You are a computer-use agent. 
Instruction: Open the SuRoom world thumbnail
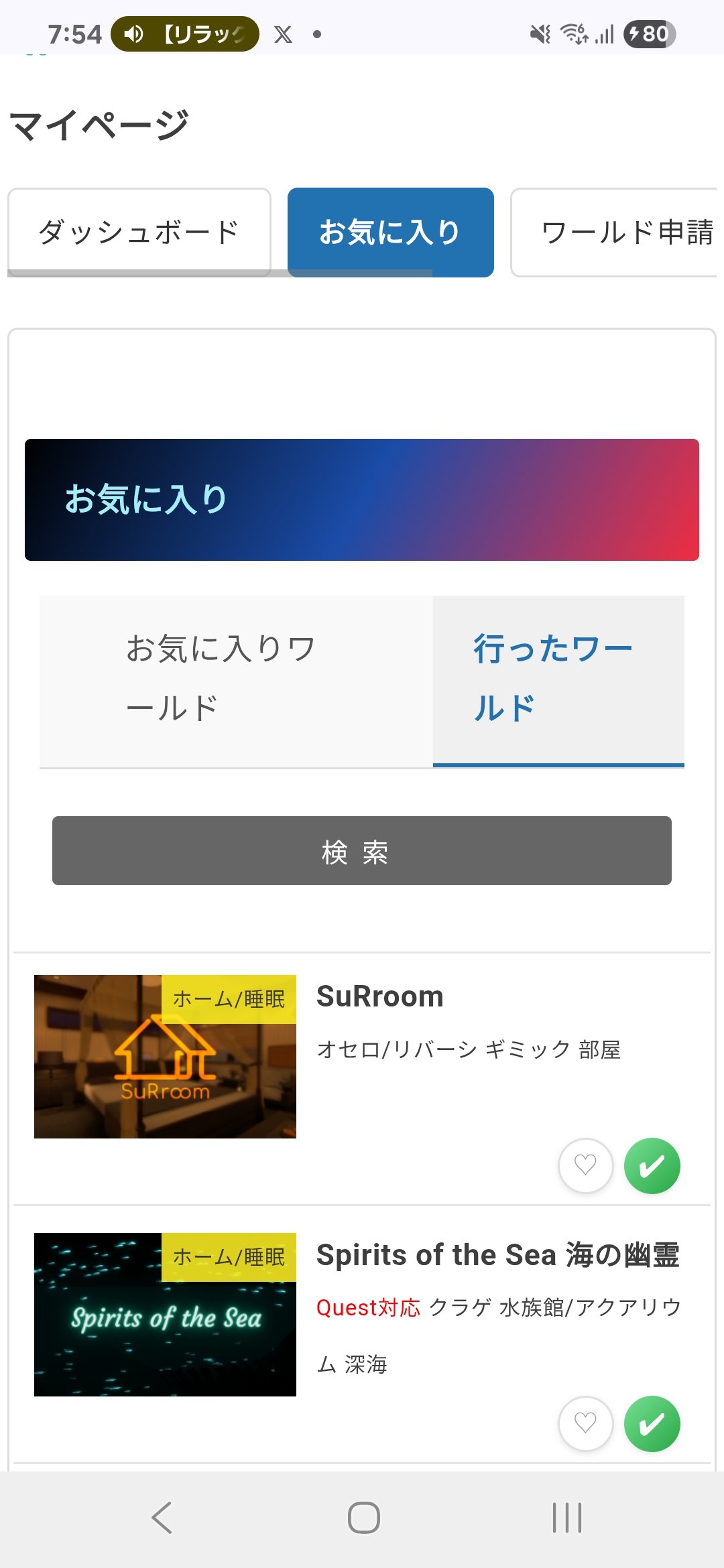tap(165, 1057)
